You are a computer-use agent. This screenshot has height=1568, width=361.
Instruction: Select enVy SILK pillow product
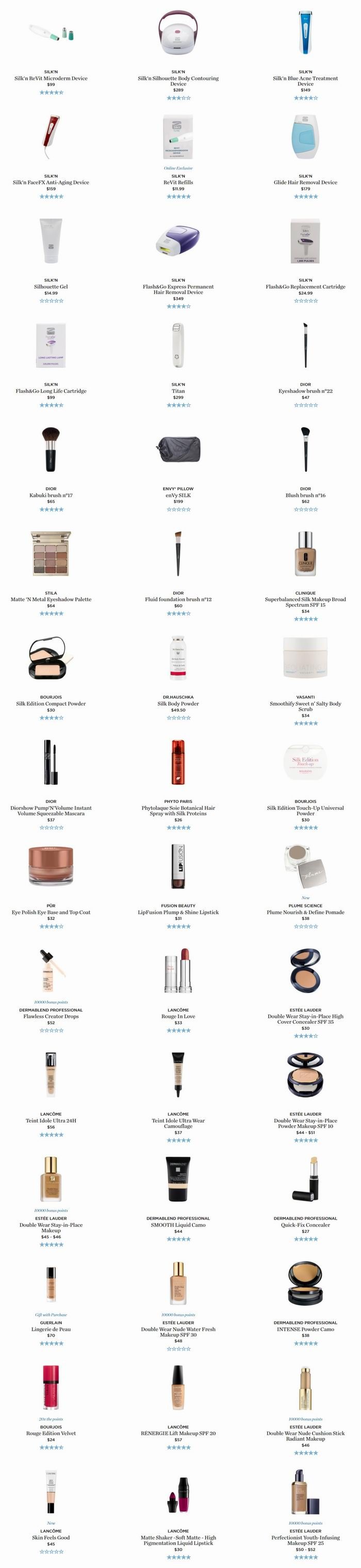(178, 495)
